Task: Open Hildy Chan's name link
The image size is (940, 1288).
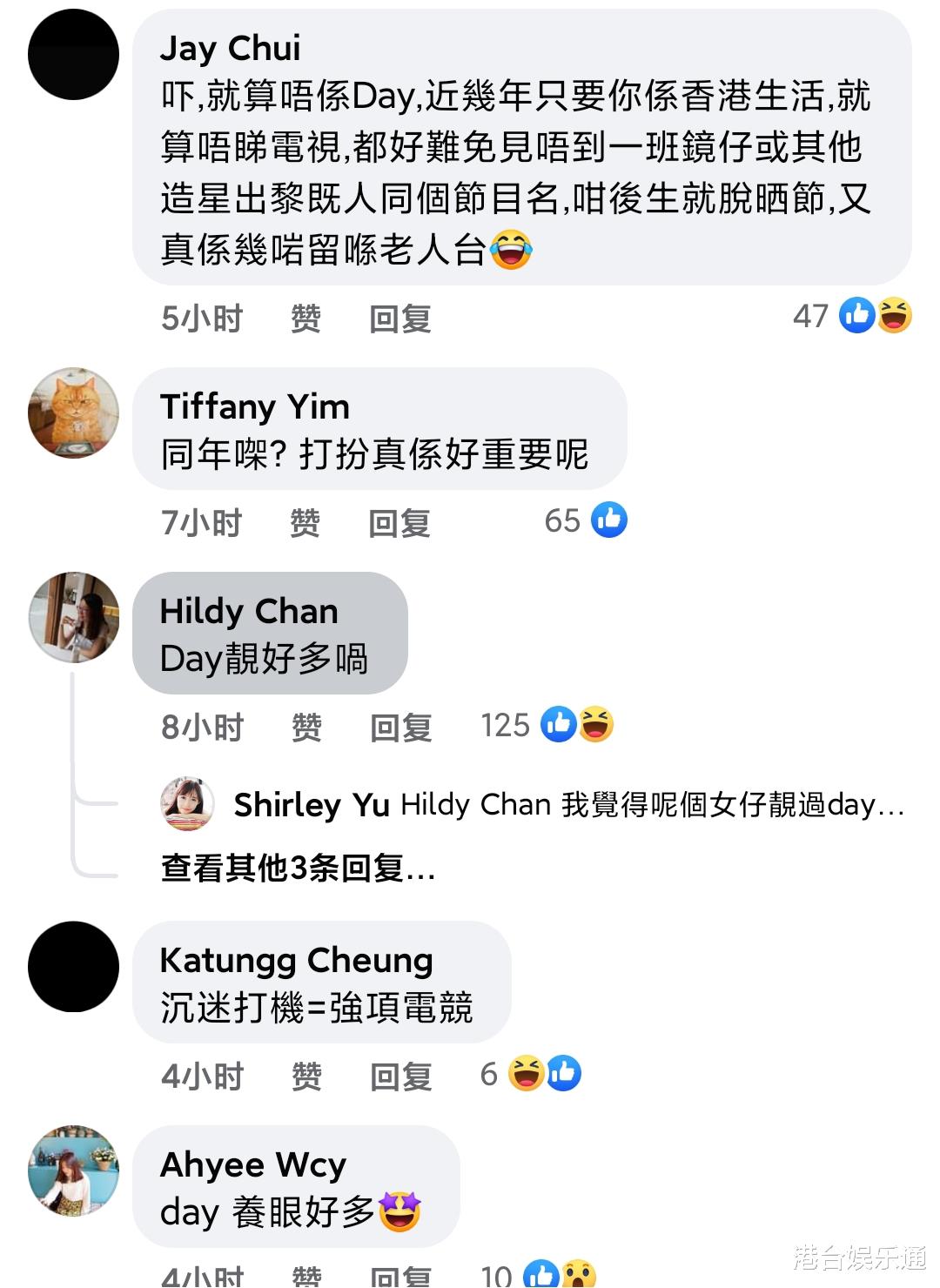Action: (249, 612)
